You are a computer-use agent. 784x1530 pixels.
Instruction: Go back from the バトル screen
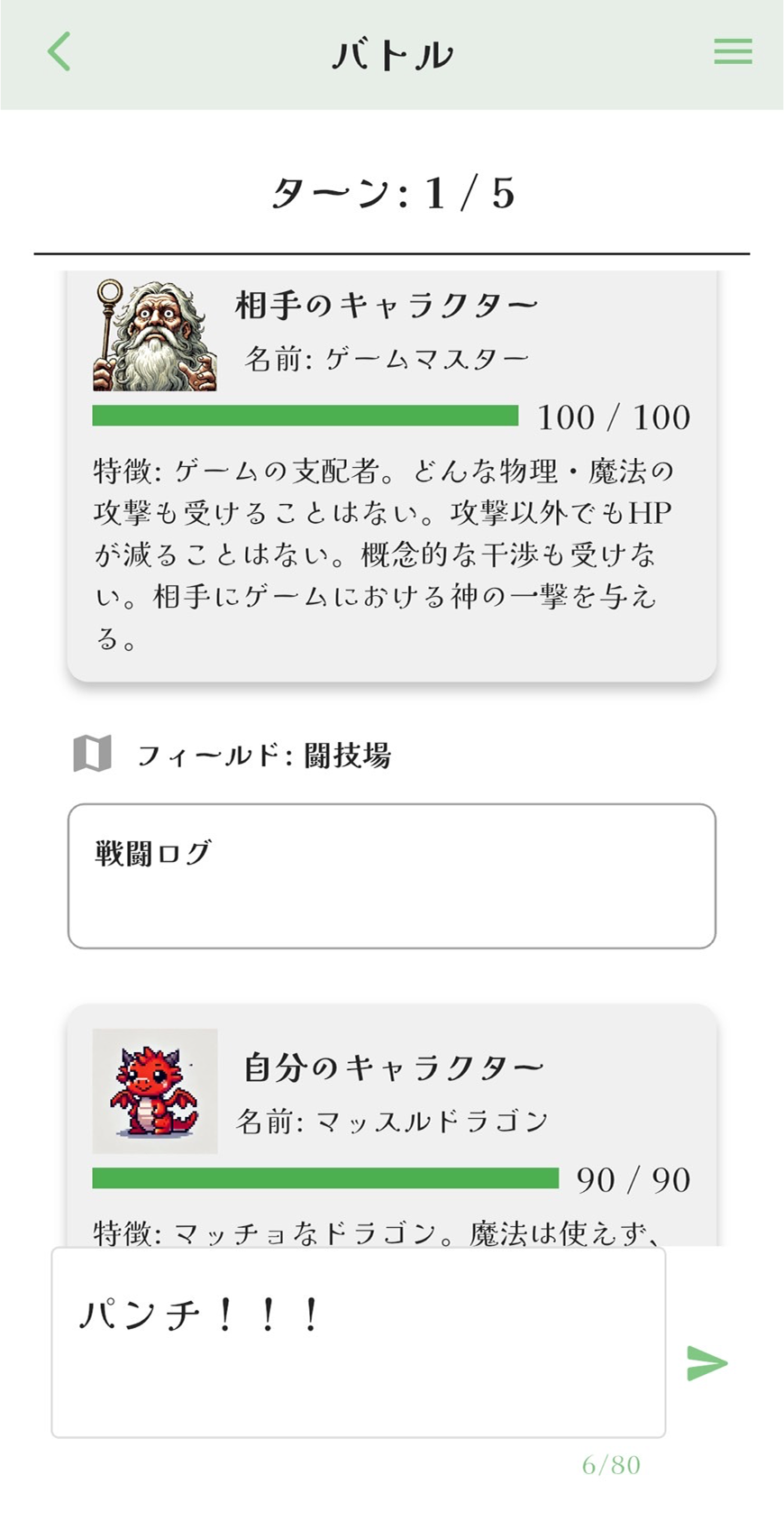click(59, 52)
